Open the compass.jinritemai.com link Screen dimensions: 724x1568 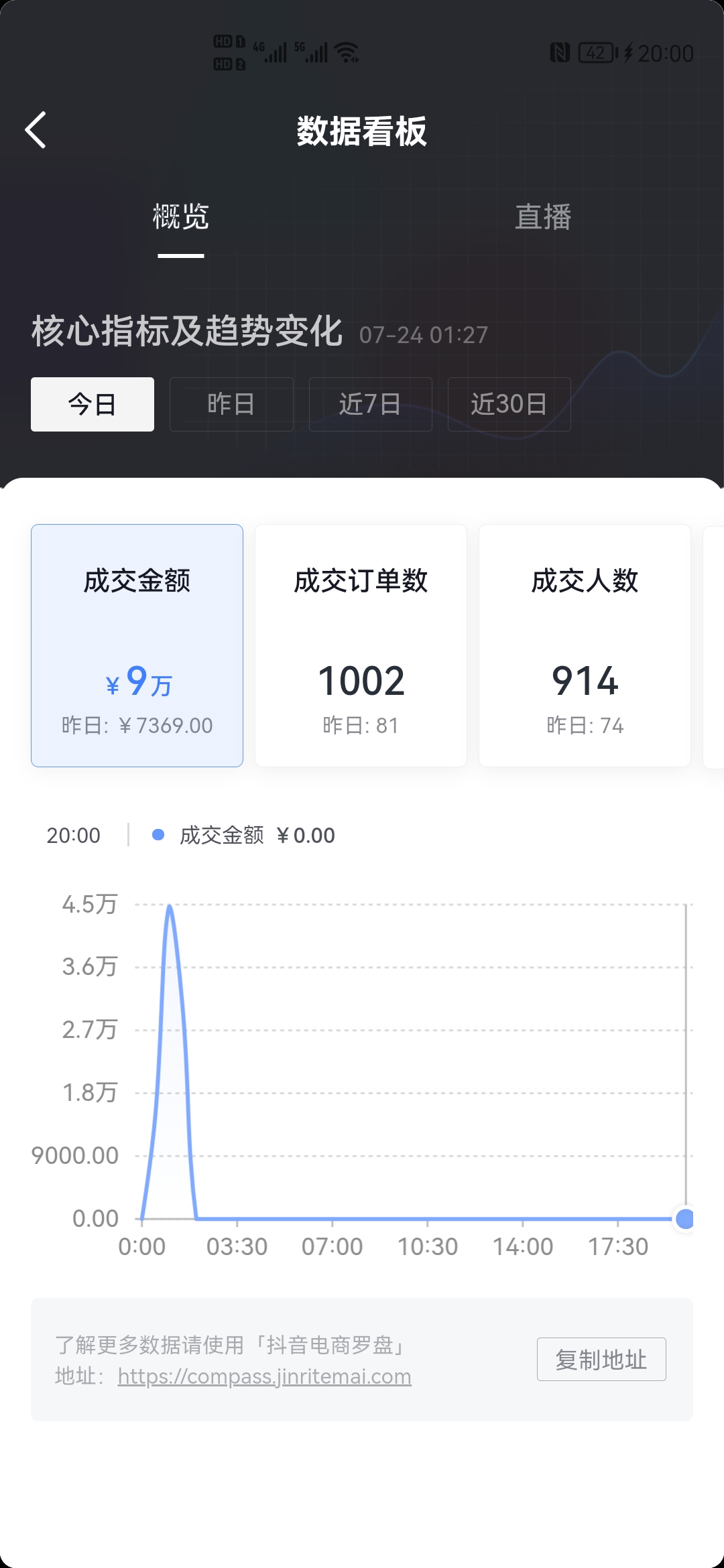coord(264,1376)
